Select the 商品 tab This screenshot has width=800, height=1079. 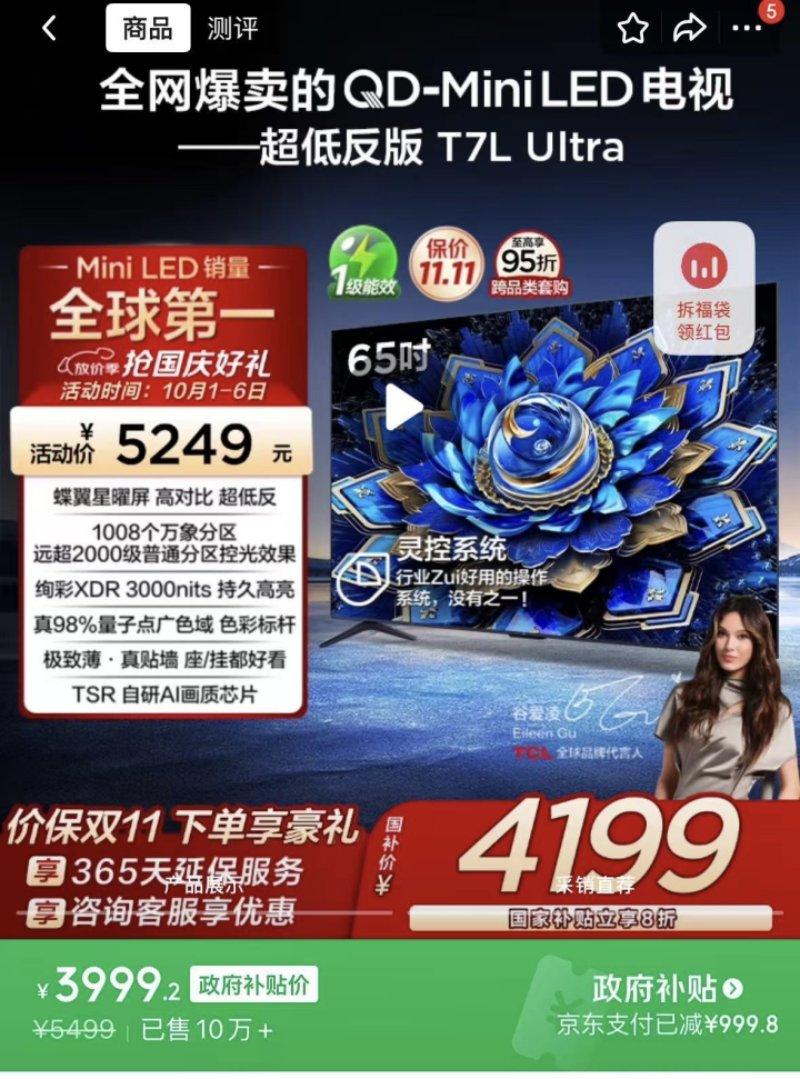point(147,29)
